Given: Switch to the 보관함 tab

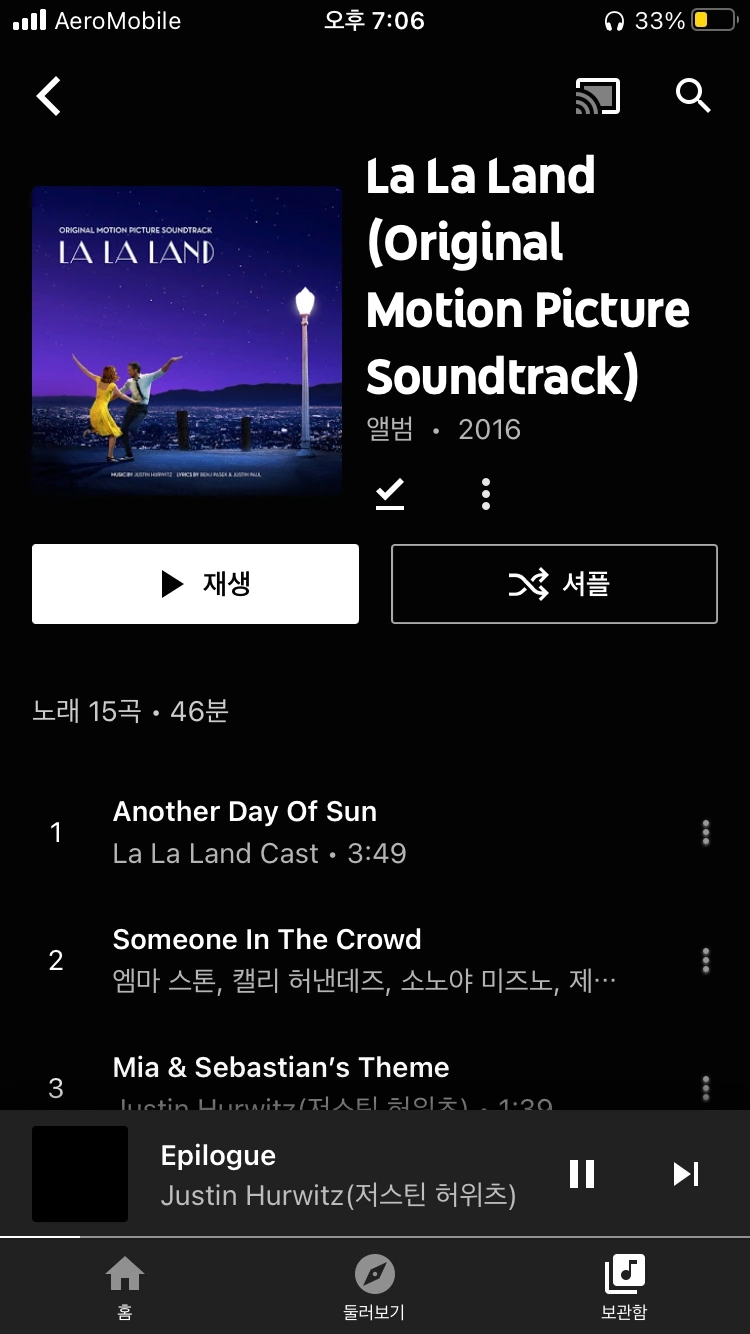Looking at the screenshot, I should 625,1287.
